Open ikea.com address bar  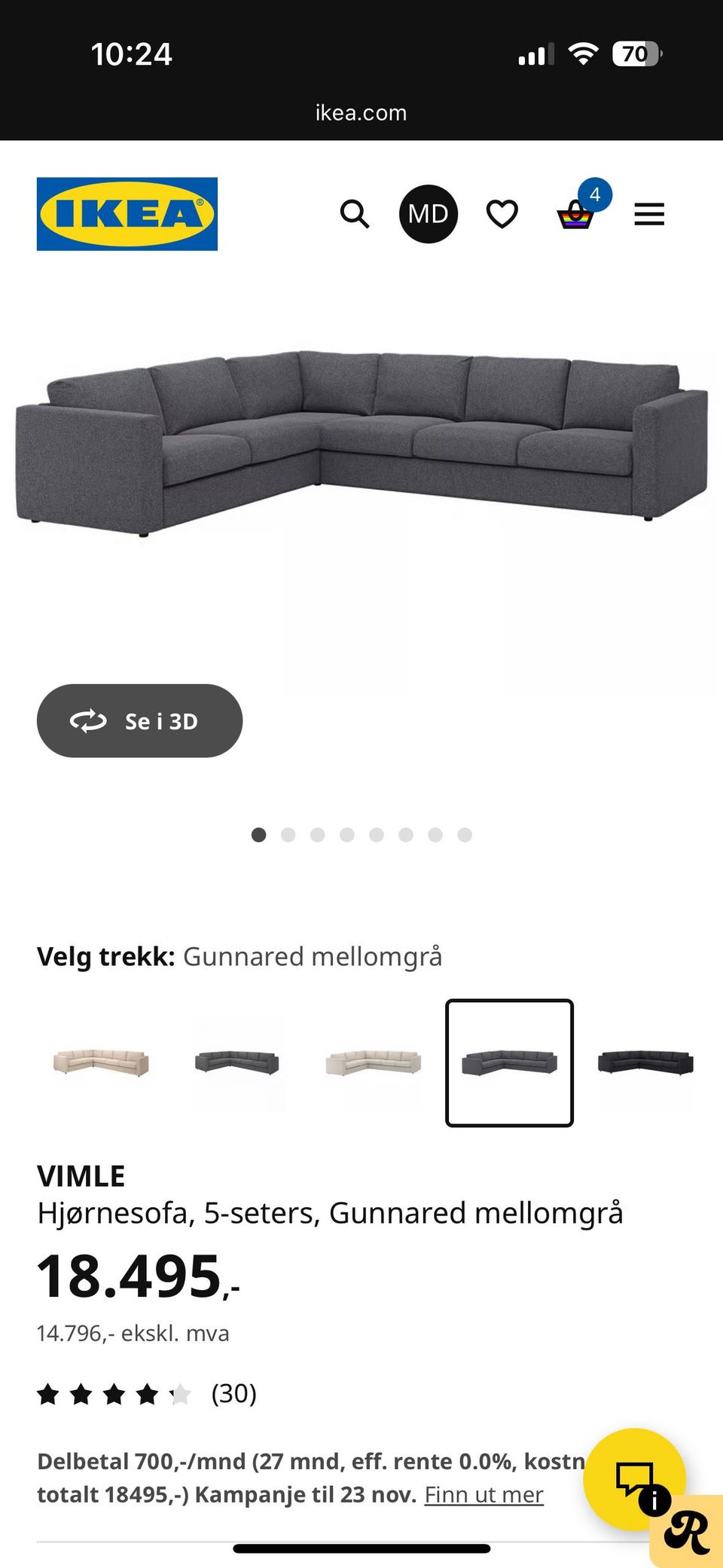(x=361, y=112)
